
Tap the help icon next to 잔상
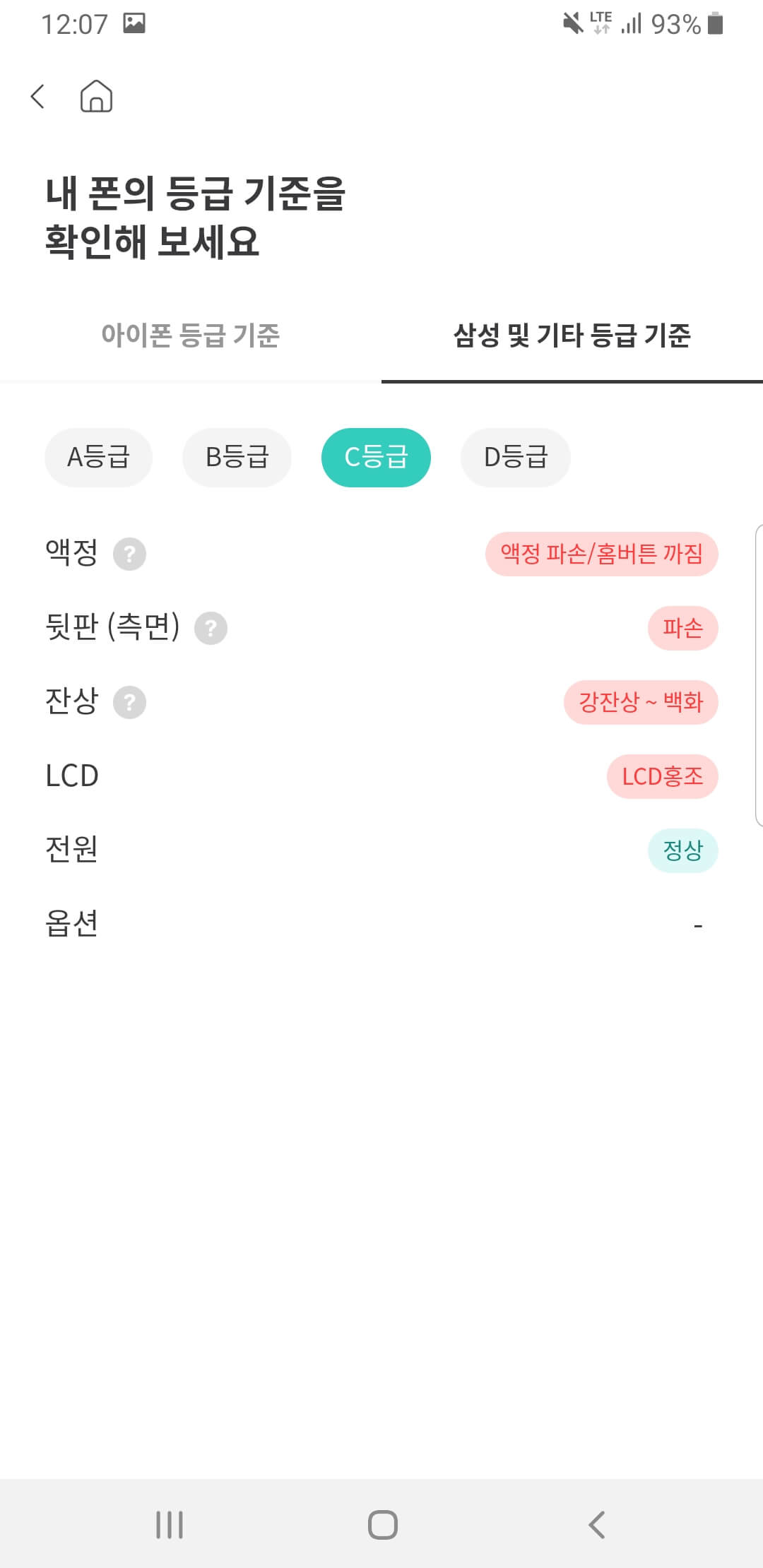point(129,702)
